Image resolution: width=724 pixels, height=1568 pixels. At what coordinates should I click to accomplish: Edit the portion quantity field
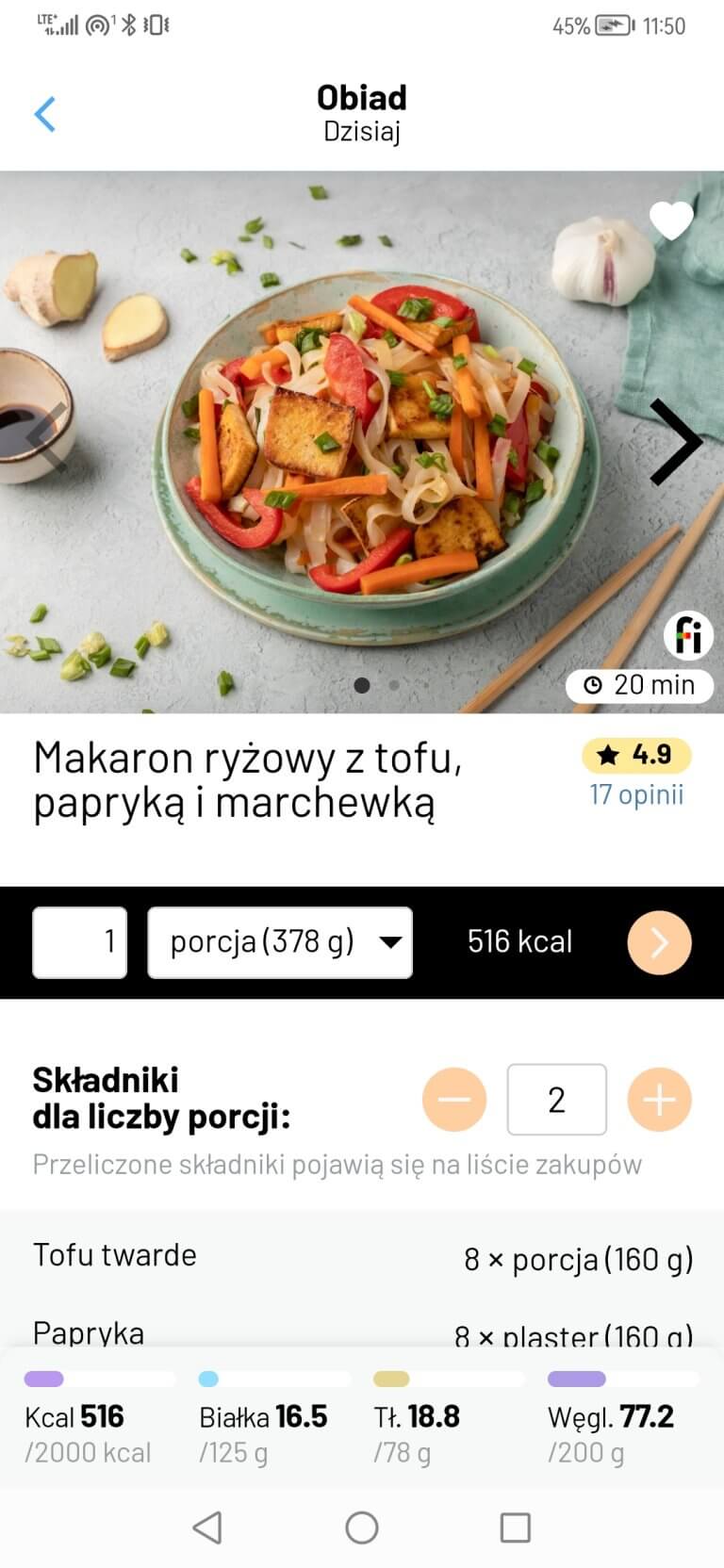point(80,942)
